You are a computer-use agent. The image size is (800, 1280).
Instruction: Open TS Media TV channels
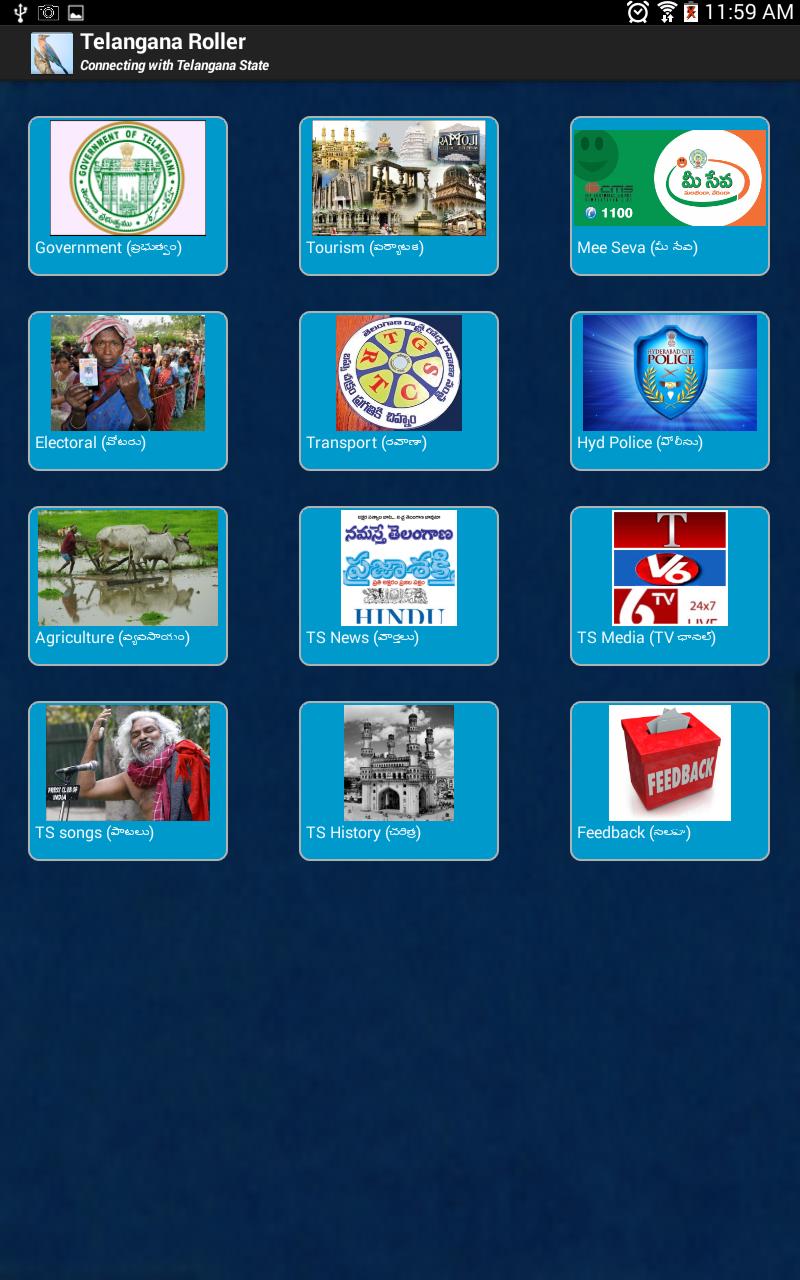click(x=670, y=585)
